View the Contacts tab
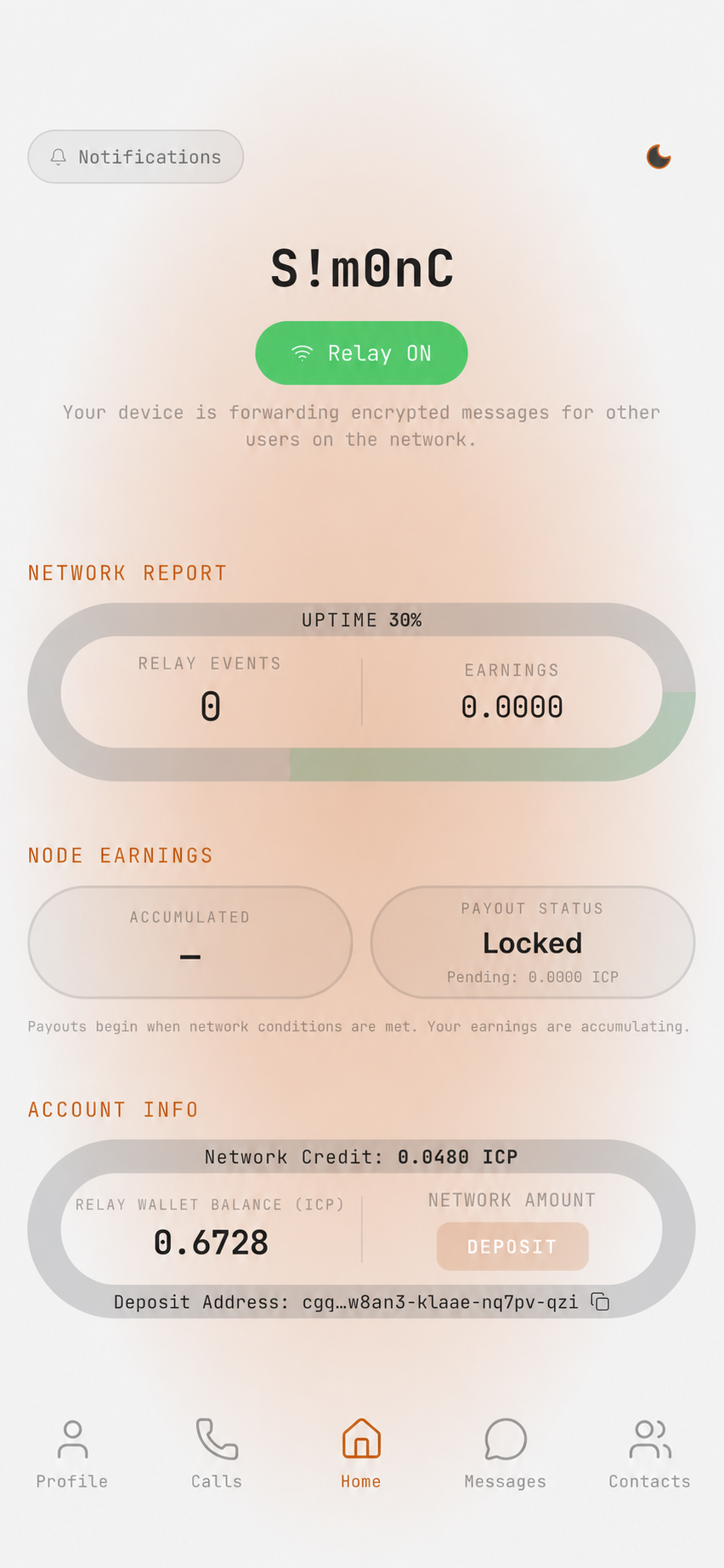This screenshot has width=724, height=1568. 650,1454
